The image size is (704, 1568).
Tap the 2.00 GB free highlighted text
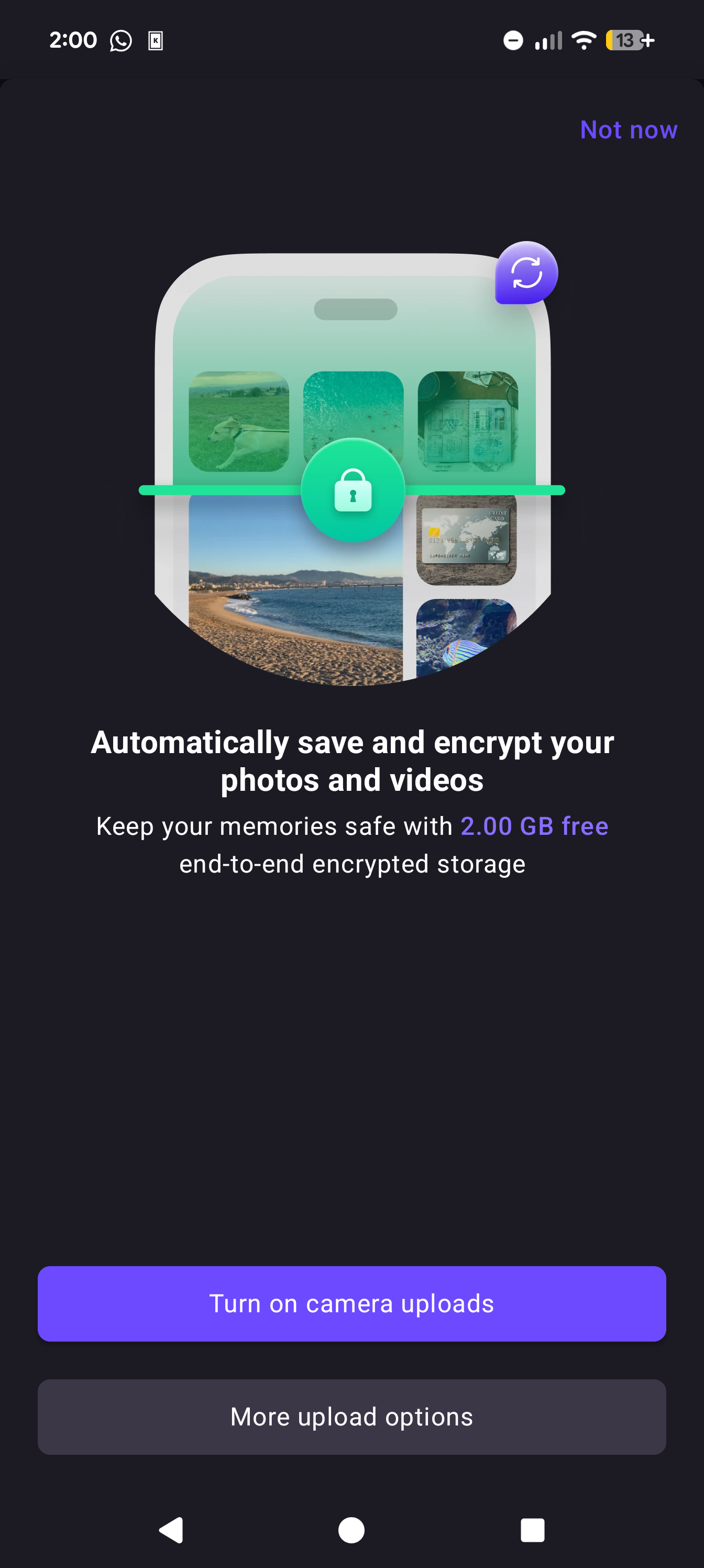[534, 826]
